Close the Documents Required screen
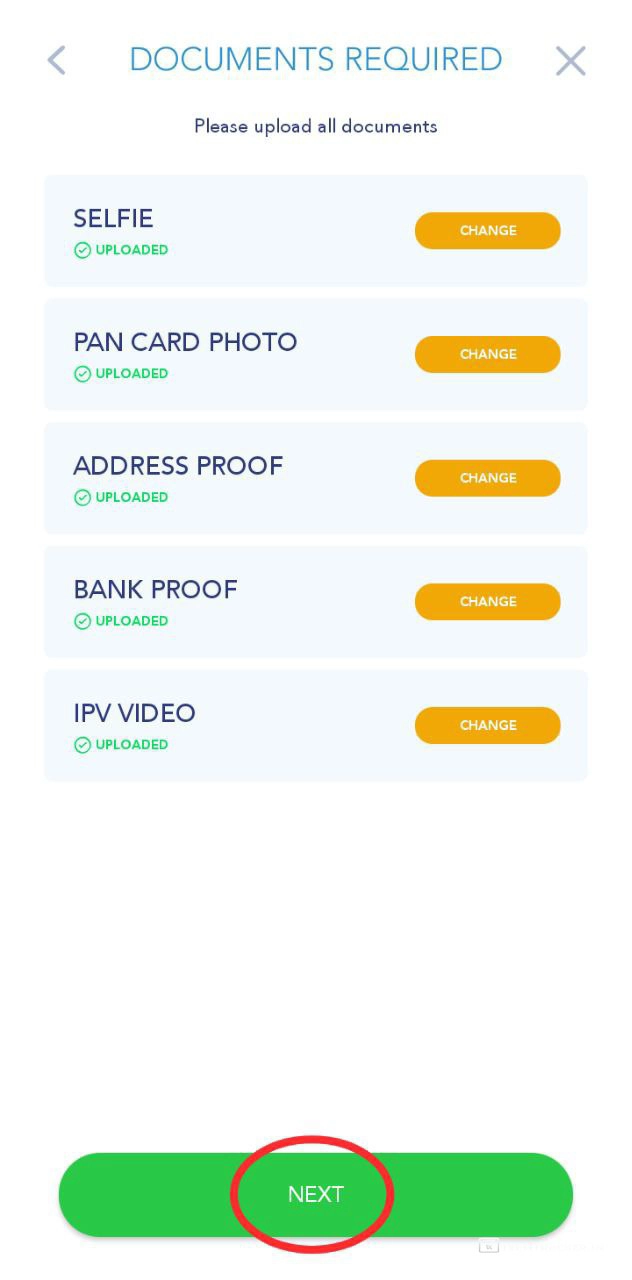The height and width of the screenshot is (1280, 632). (570, 61)
